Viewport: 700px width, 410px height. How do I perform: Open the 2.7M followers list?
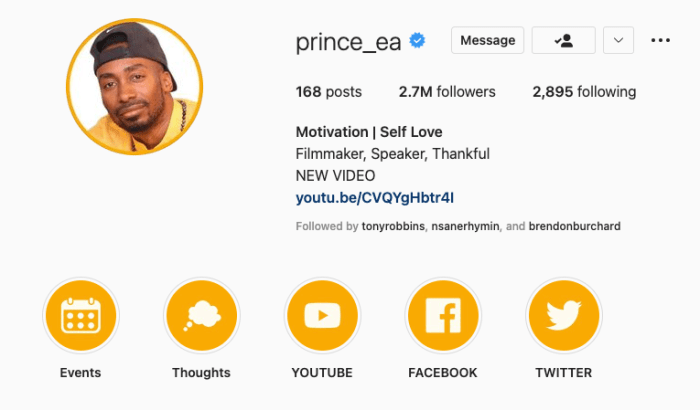click(x=447, y=92)
